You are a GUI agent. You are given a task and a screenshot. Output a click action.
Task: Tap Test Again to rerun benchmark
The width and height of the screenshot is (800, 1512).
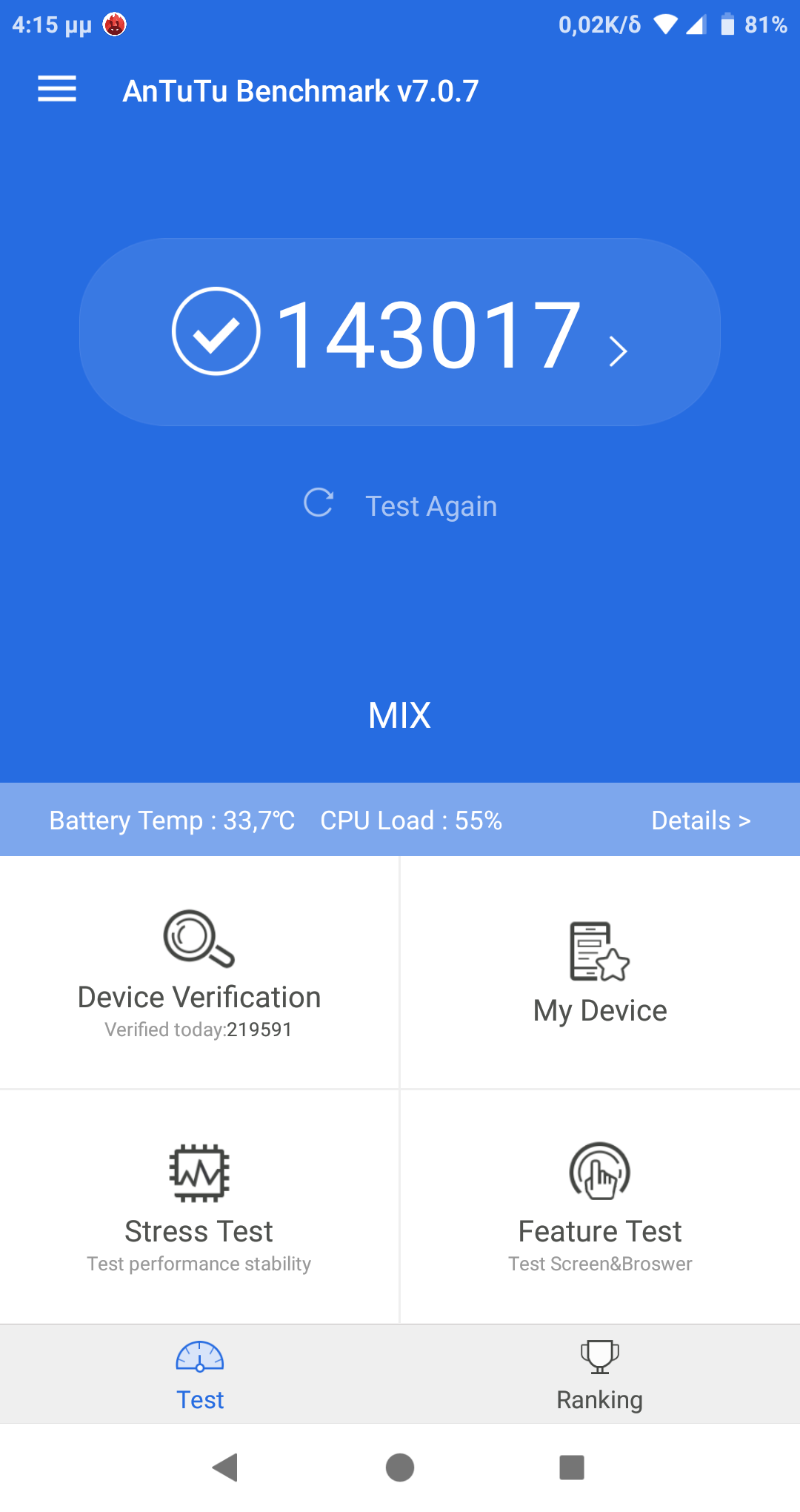click(x=401, y=505)
